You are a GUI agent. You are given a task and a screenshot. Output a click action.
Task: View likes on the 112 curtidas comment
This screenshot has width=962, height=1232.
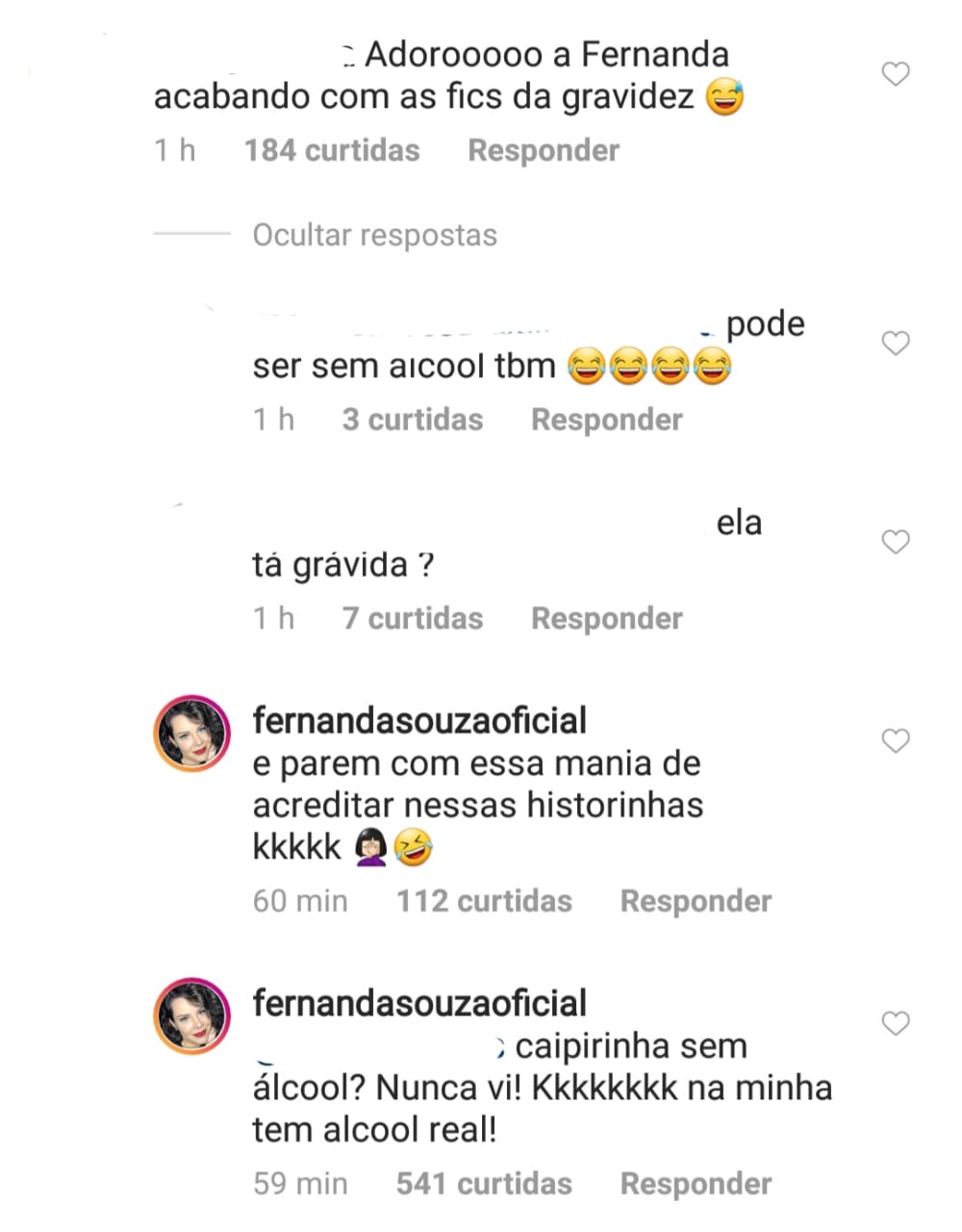point(484,901)
